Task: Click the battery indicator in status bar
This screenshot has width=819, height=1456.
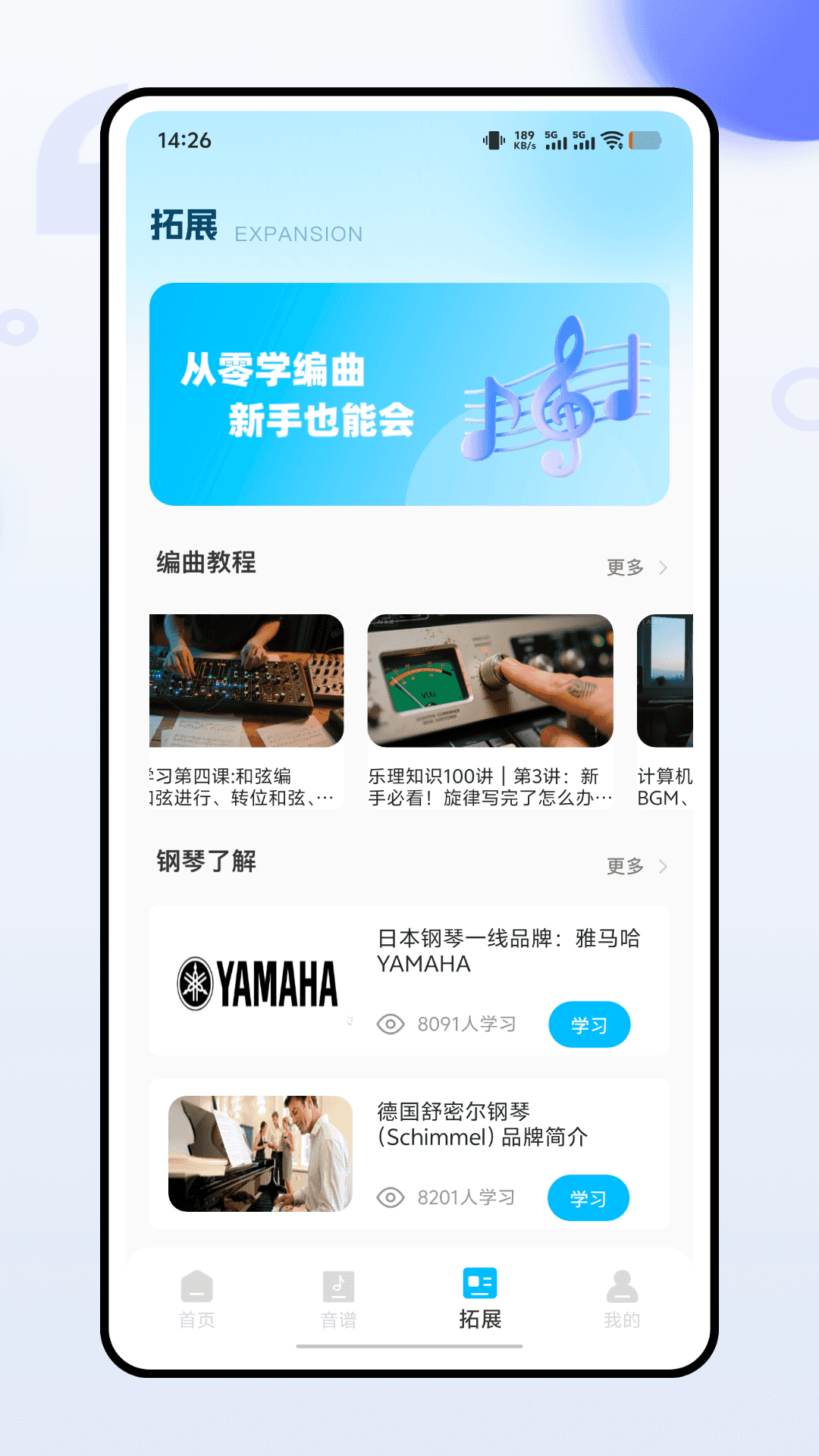Action: [645, 140]
